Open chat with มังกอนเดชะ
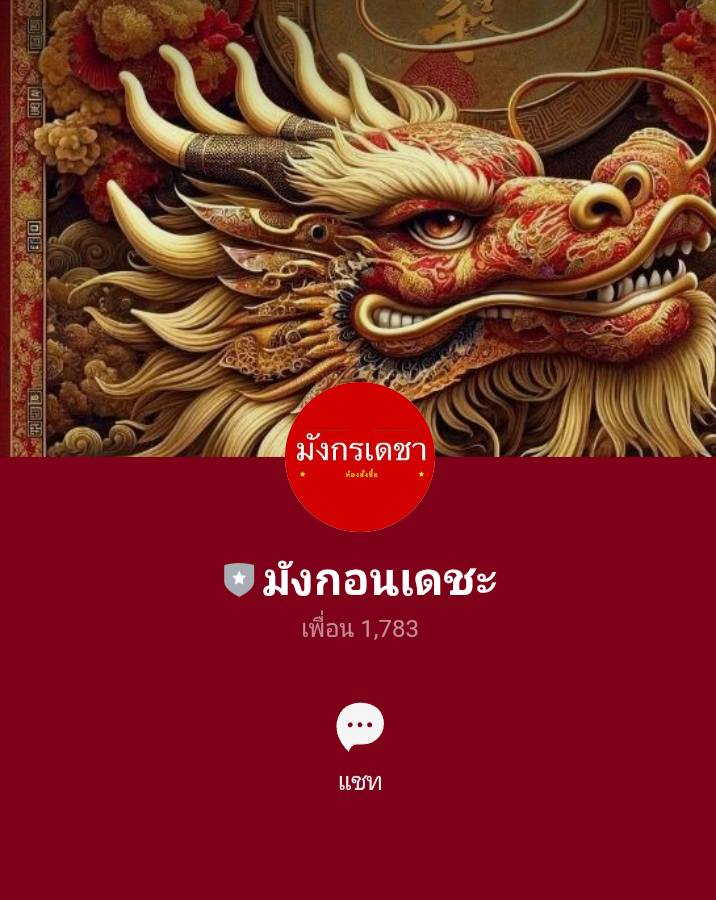This screenshot has height=900, width=716. click(360, 728)
